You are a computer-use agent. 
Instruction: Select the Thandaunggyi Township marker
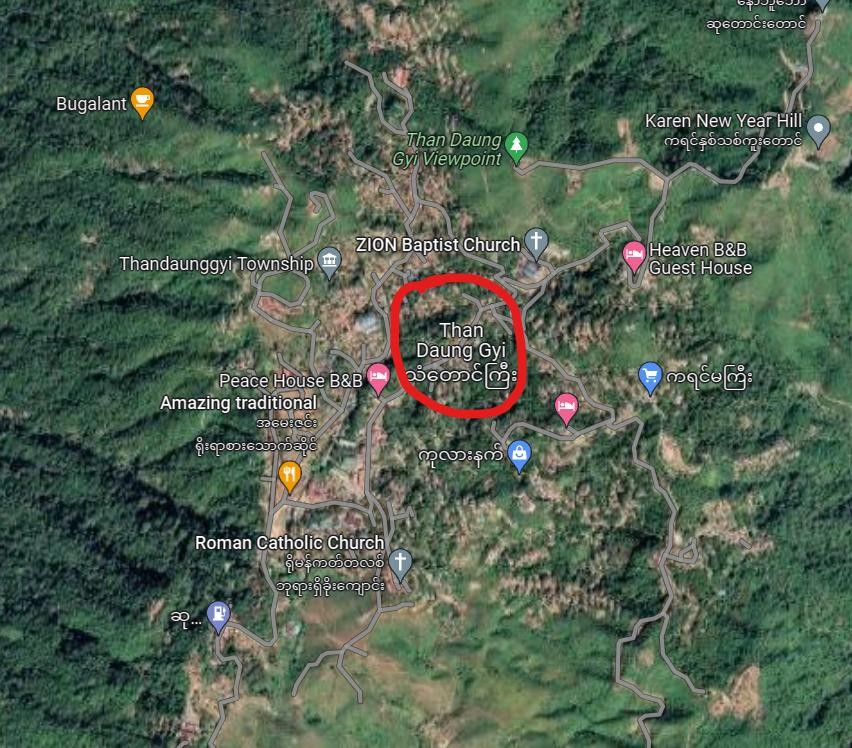[329, 263]
